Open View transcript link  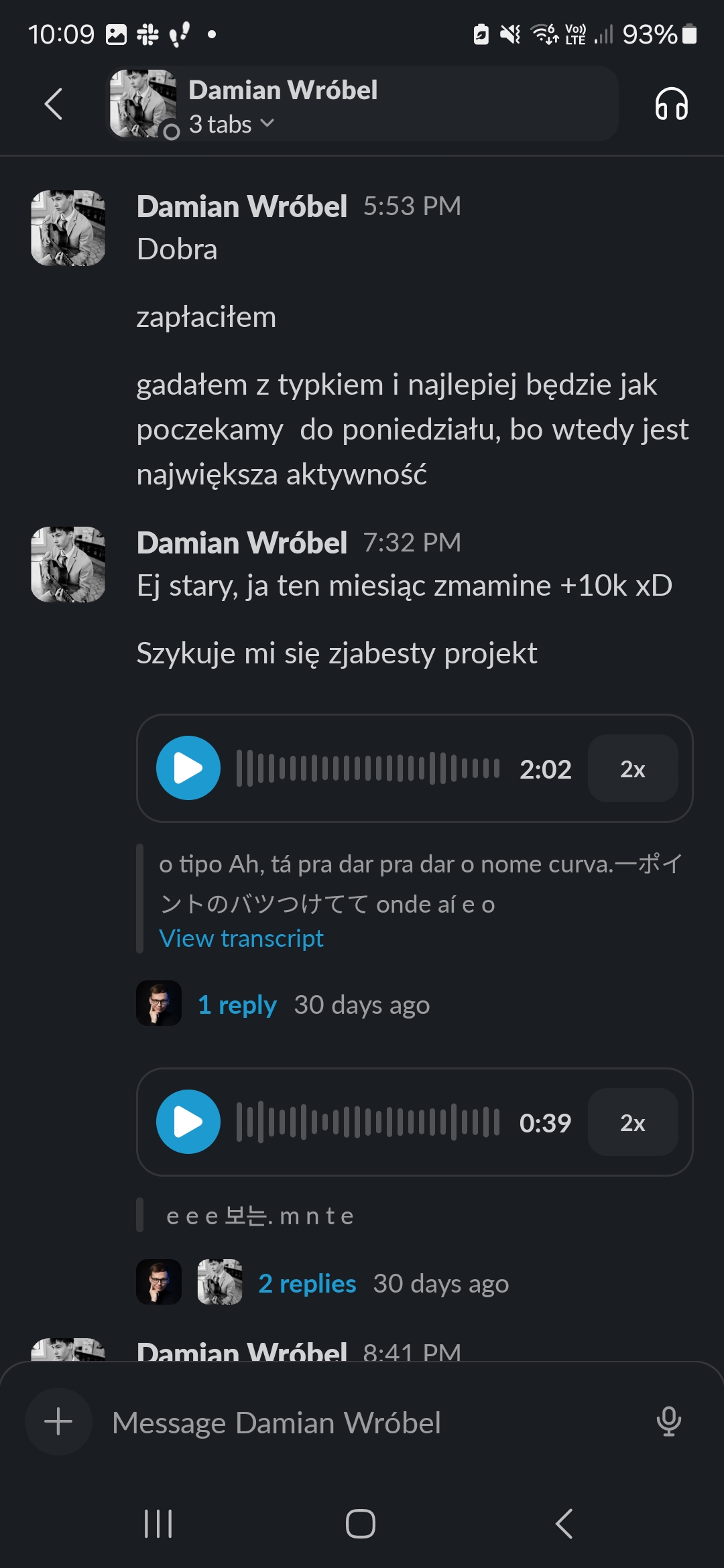coord(241,938)
